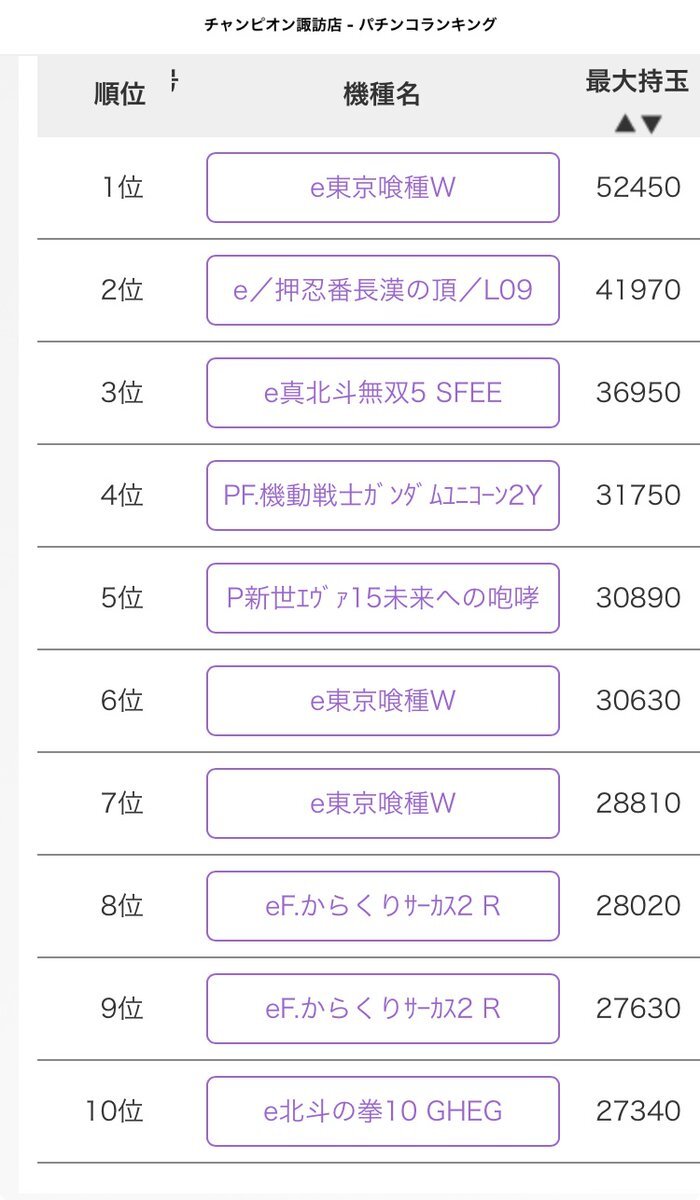Open PF.機動戦士ガンダムユニコーン2Y details
Image resolution: width=700 pixels, height=1200 pixels.
(383, 495)
